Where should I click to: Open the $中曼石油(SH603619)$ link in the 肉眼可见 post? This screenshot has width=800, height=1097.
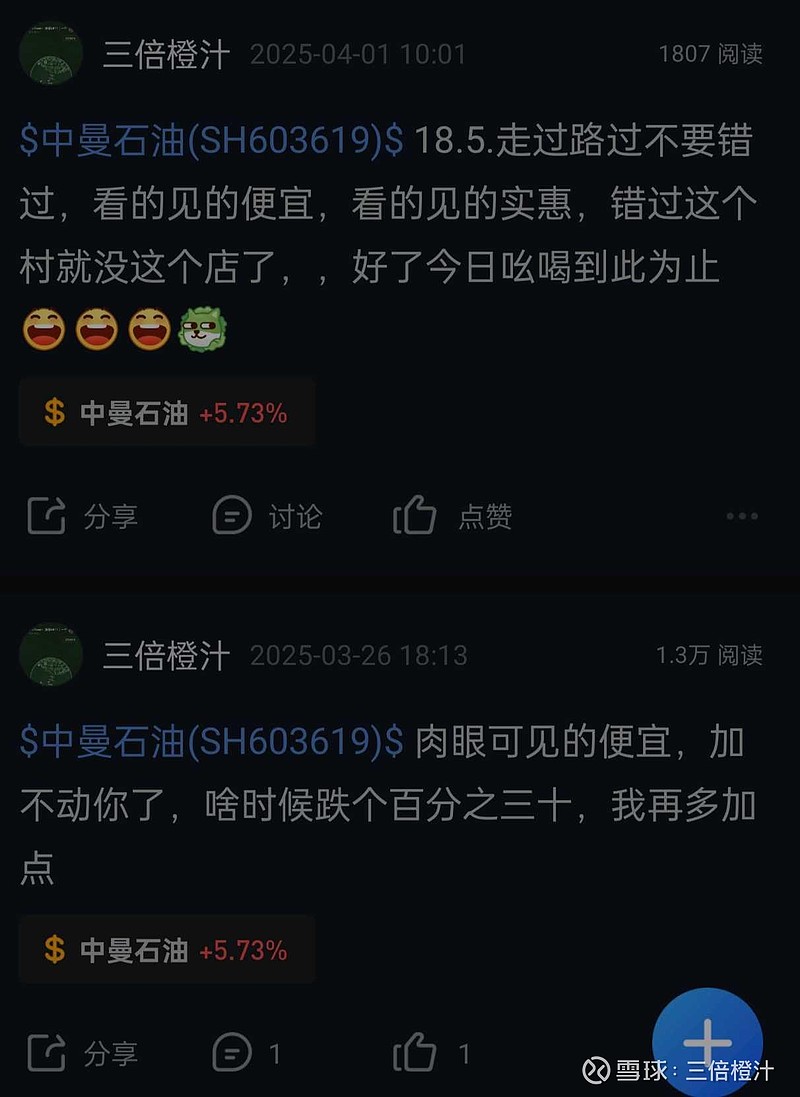click(212, 742)
